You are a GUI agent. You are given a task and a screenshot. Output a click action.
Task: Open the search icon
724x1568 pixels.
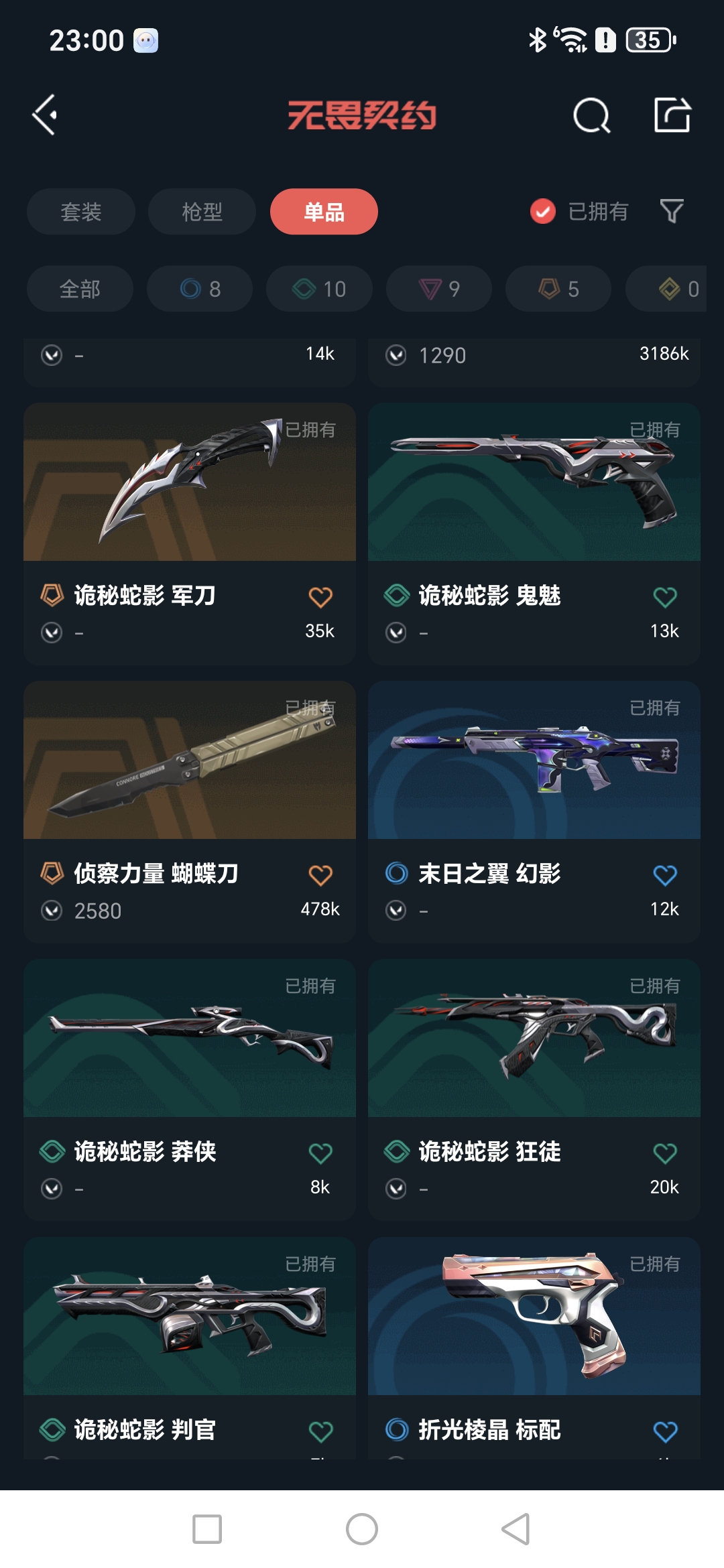point(592,116)
